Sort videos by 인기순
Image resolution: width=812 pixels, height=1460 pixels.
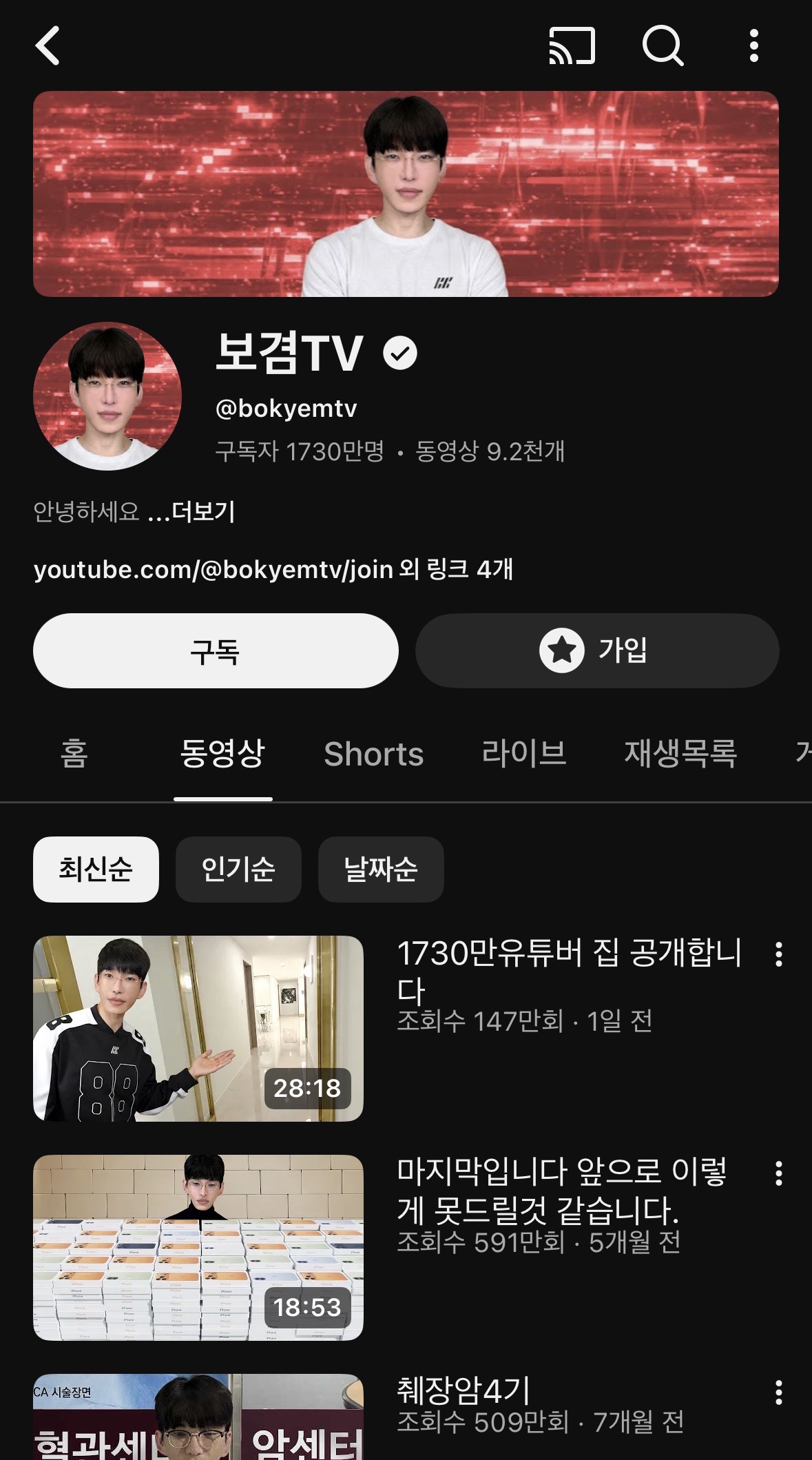pos(238,870)
